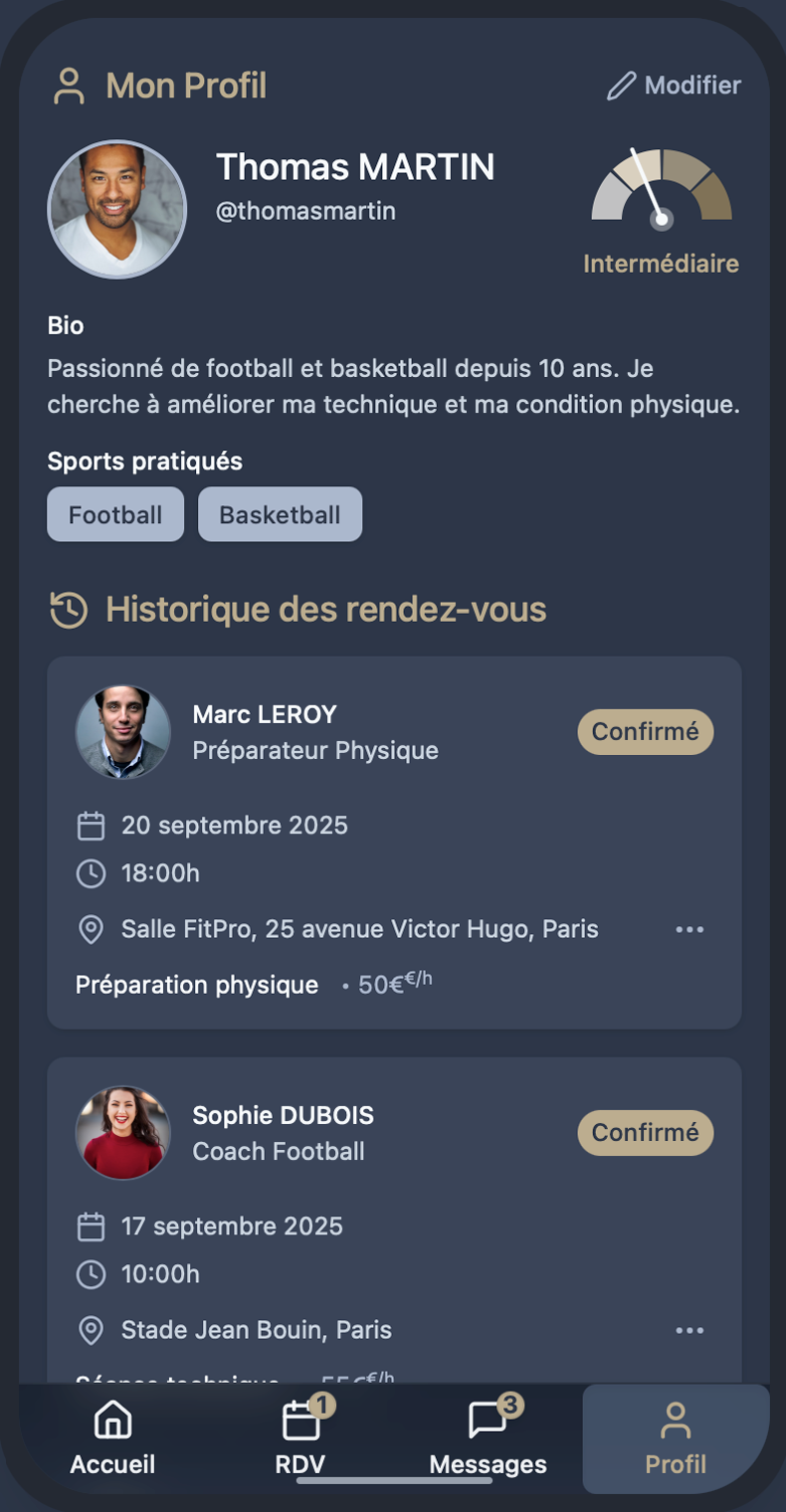This screenshot has height=1512, width=786.
Task: Select the Profil tab
Action: 676,1437
